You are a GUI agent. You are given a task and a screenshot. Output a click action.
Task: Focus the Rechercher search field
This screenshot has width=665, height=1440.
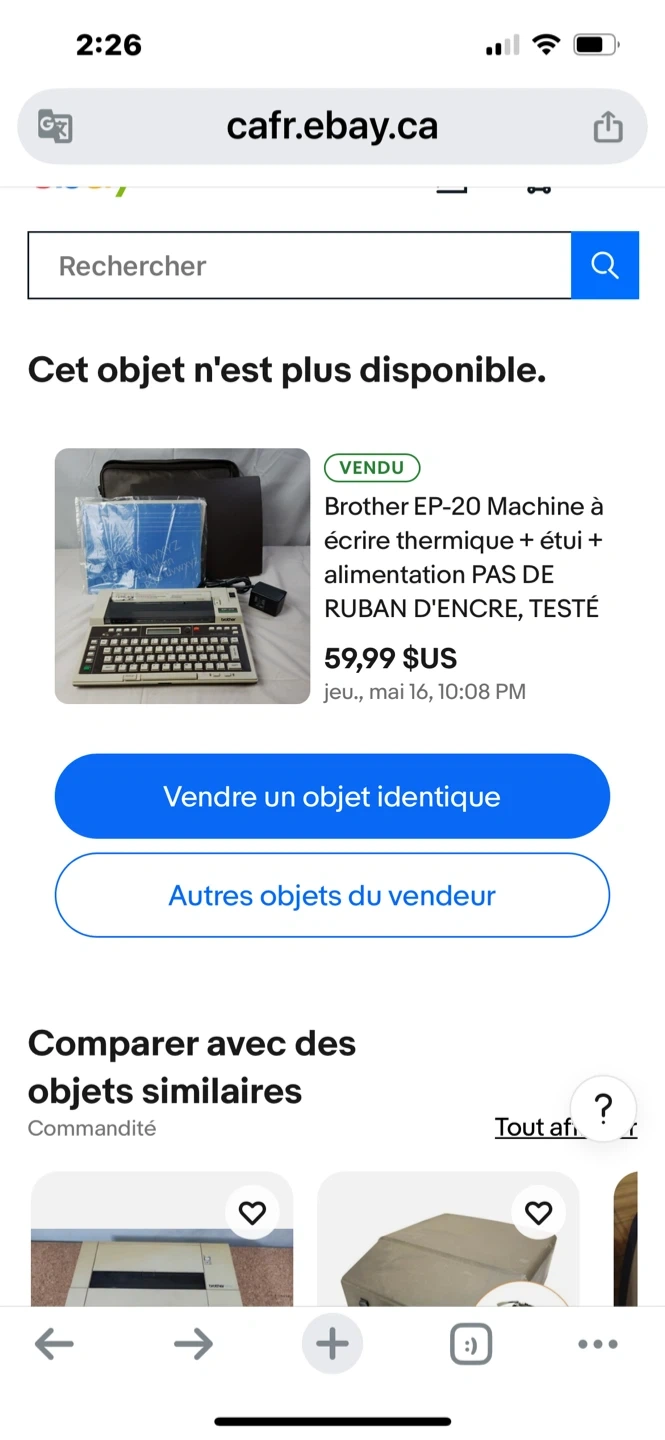299,266
